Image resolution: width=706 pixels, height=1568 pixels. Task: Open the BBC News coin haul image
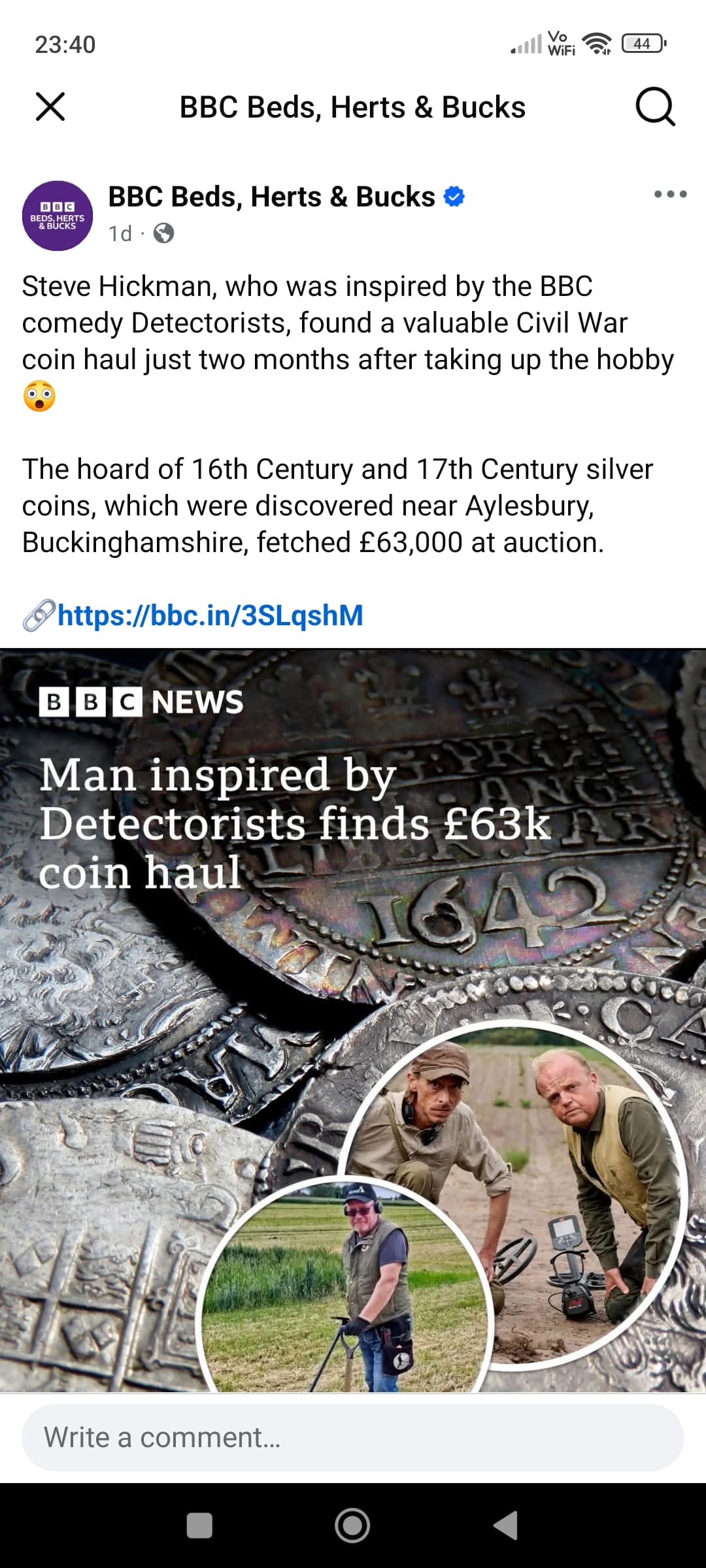(353, 1020)
